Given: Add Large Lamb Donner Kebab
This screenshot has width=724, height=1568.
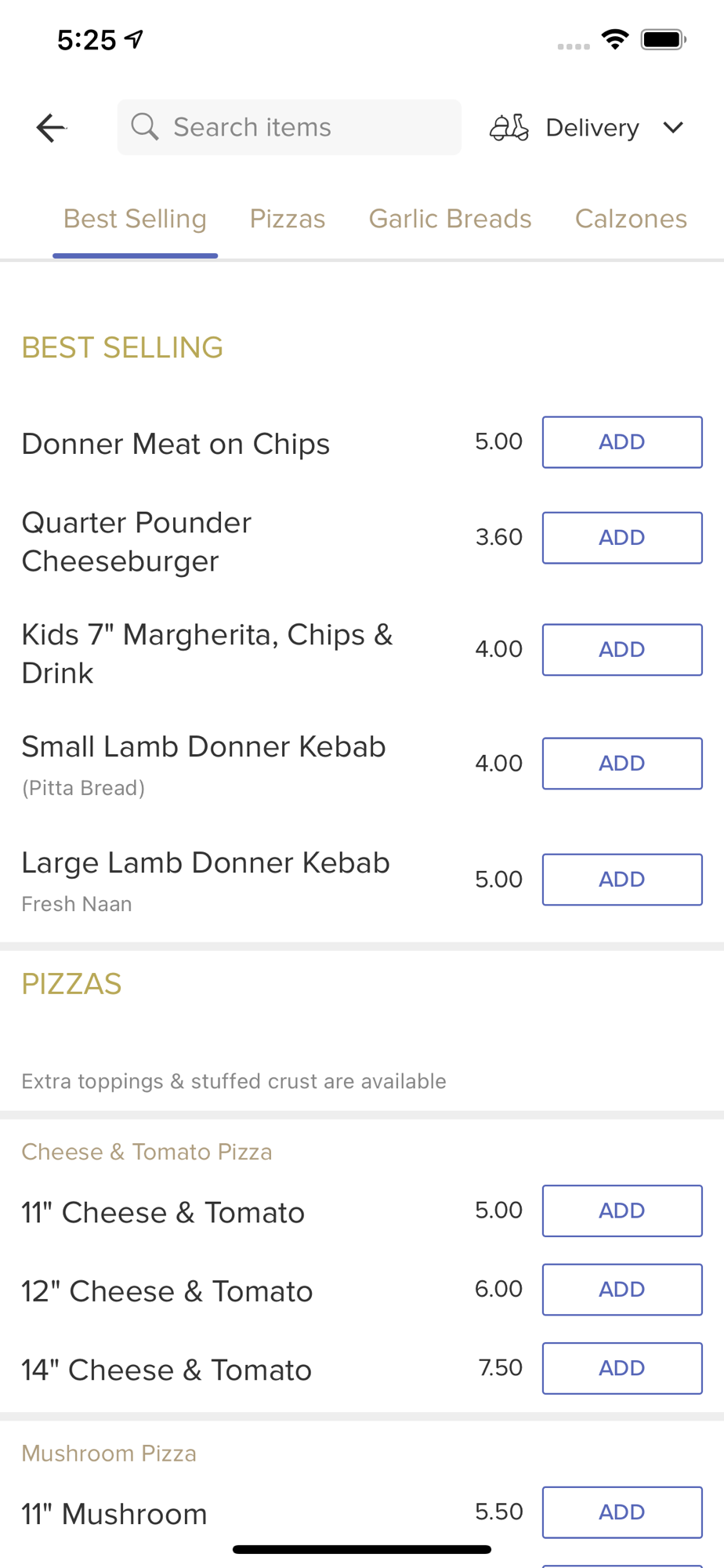Looking at the screenshot, I should coord(622,880).
